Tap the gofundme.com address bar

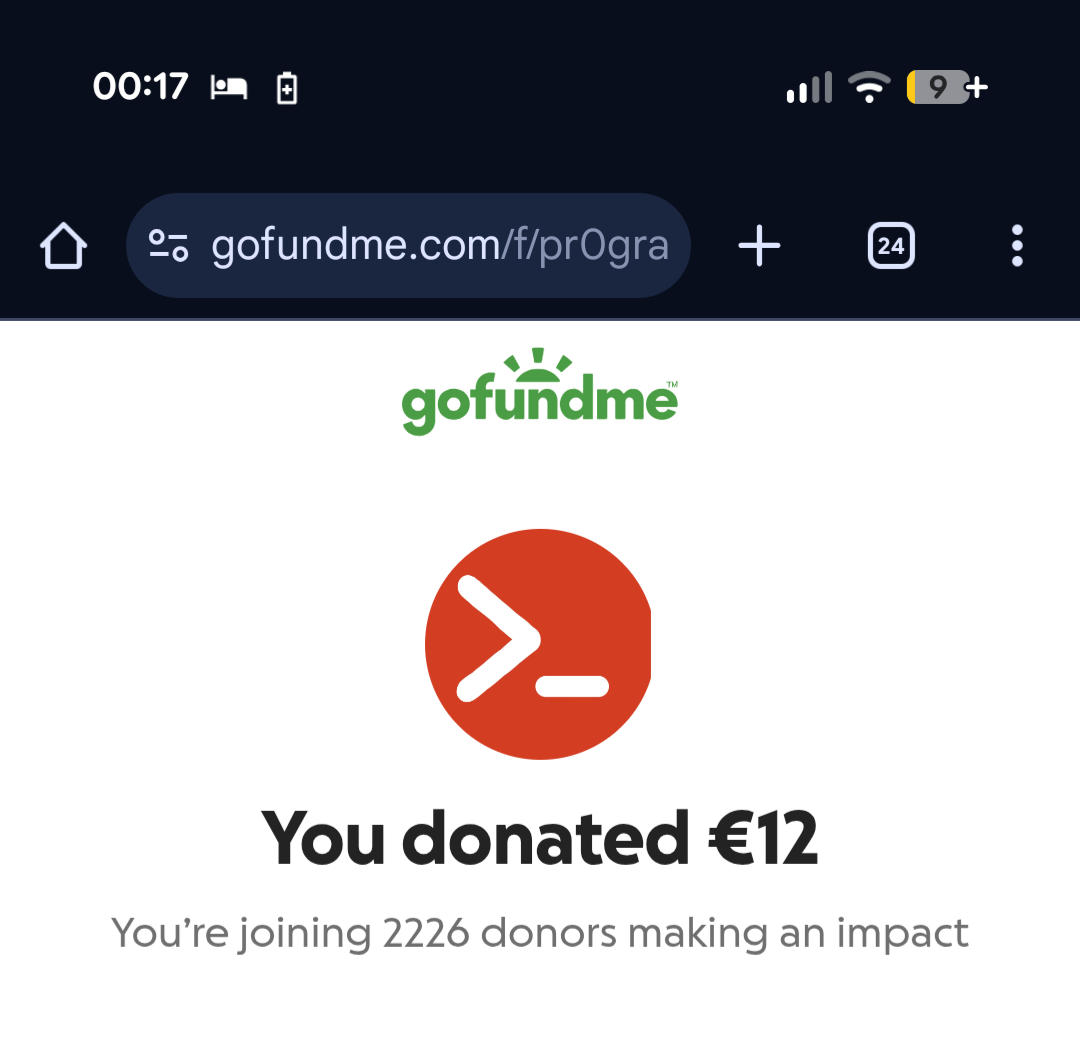click(440, 246)
